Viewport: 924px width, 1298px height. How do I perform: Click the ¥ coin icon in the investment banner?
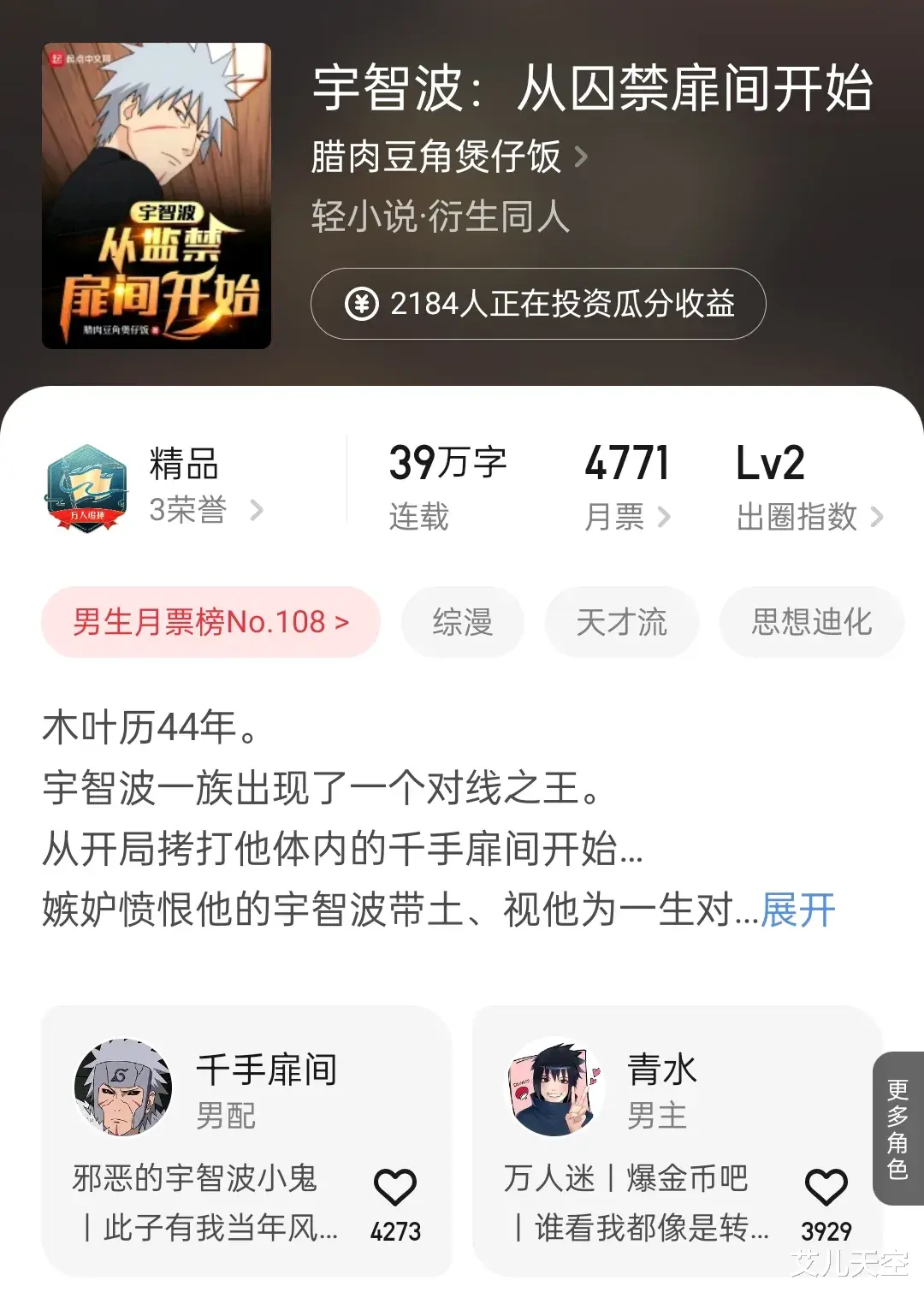(x=364, y=304)
